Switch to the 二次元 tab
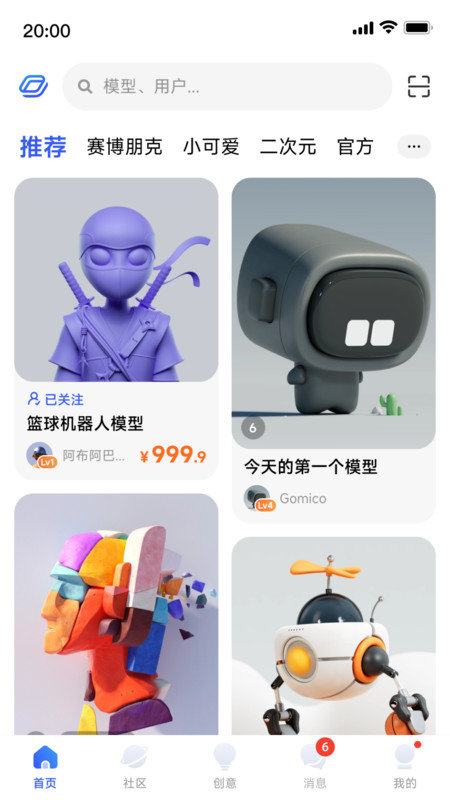Image resolution: width=450 pixels, height=800 pixels. point(288,147)
